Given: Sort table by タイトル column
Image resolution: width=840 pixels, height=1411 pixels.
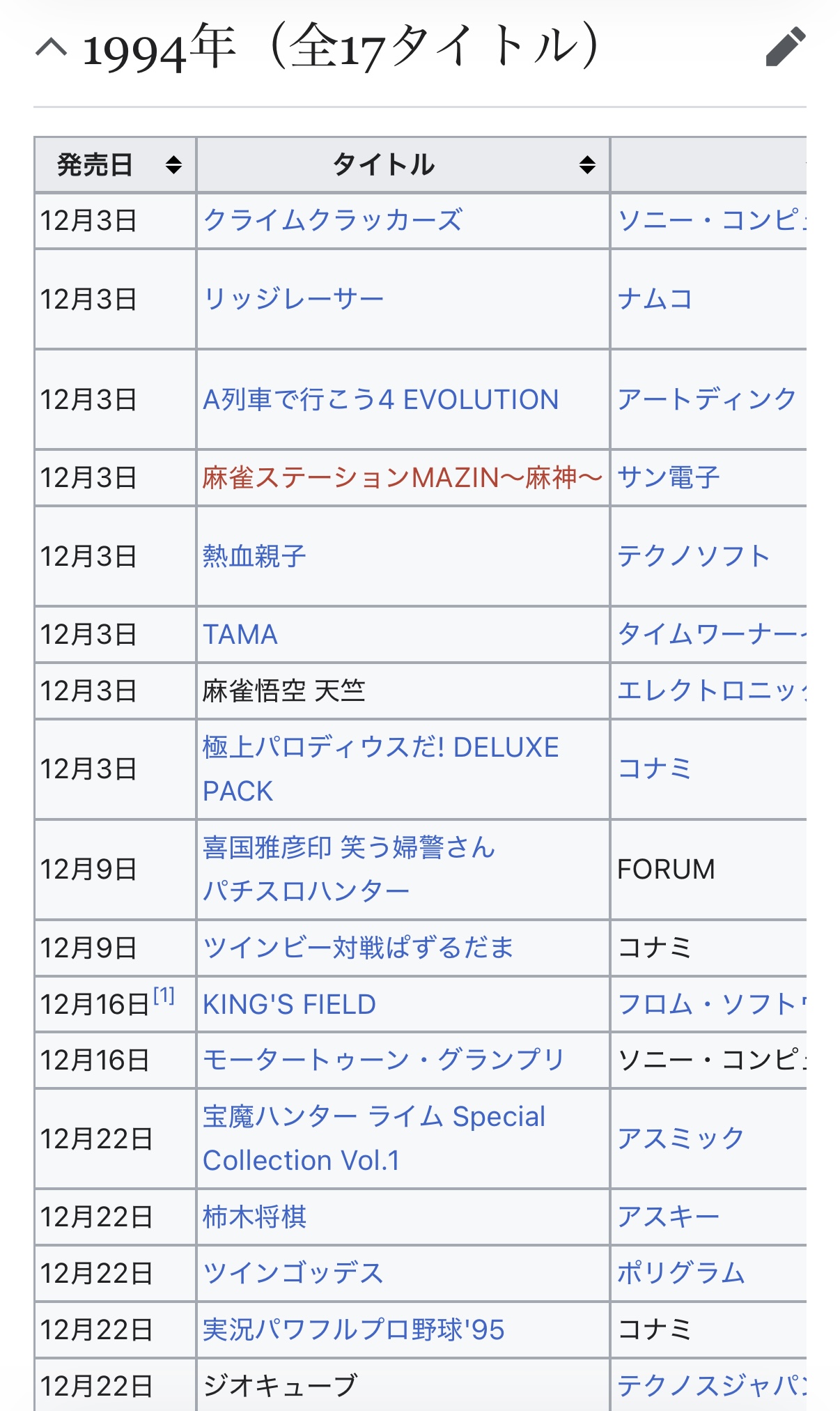Looking at the screenshot, I should coord(587,165).
